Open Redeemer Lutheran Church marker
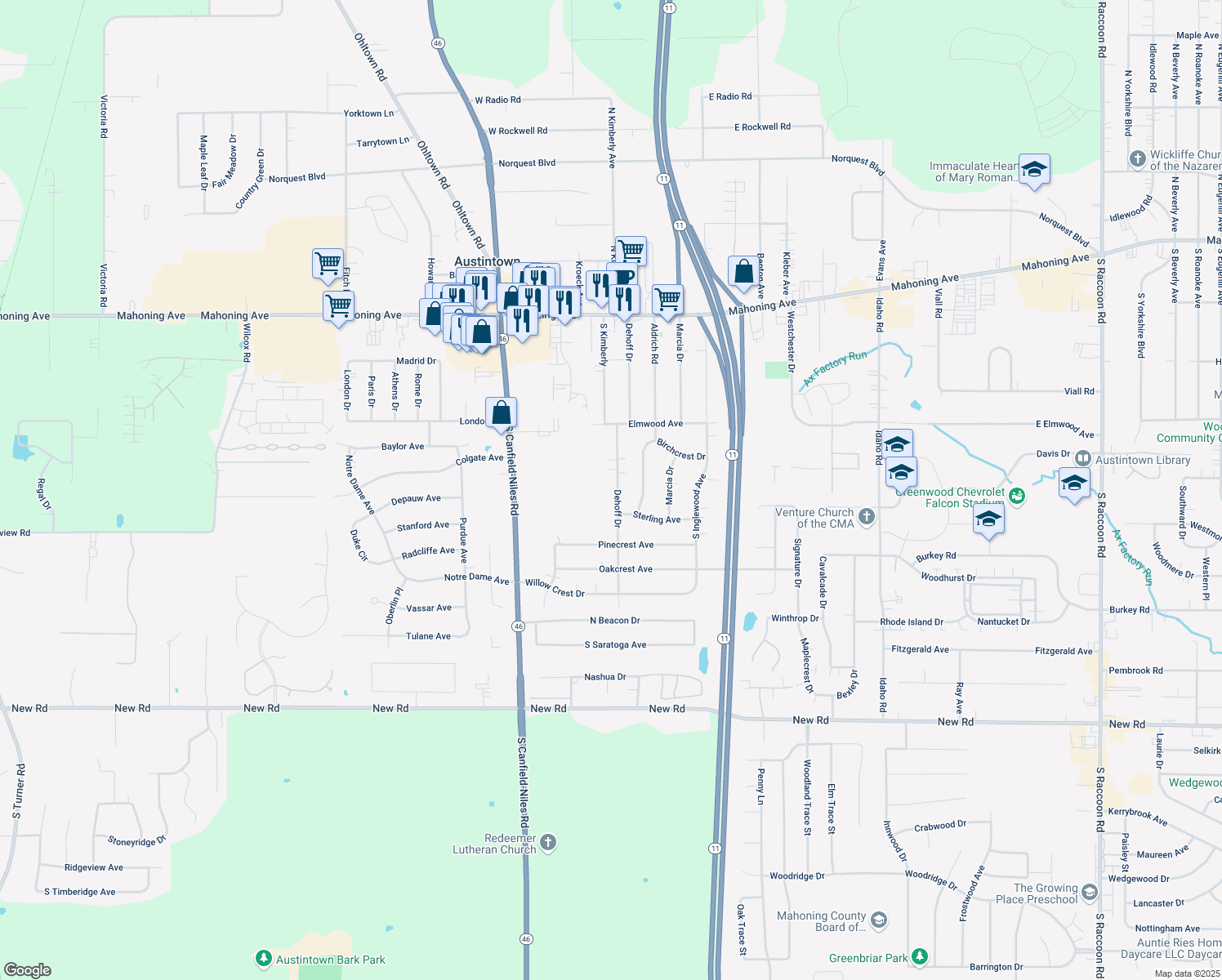Screen dimensions: 1222x980 [548, 842]
